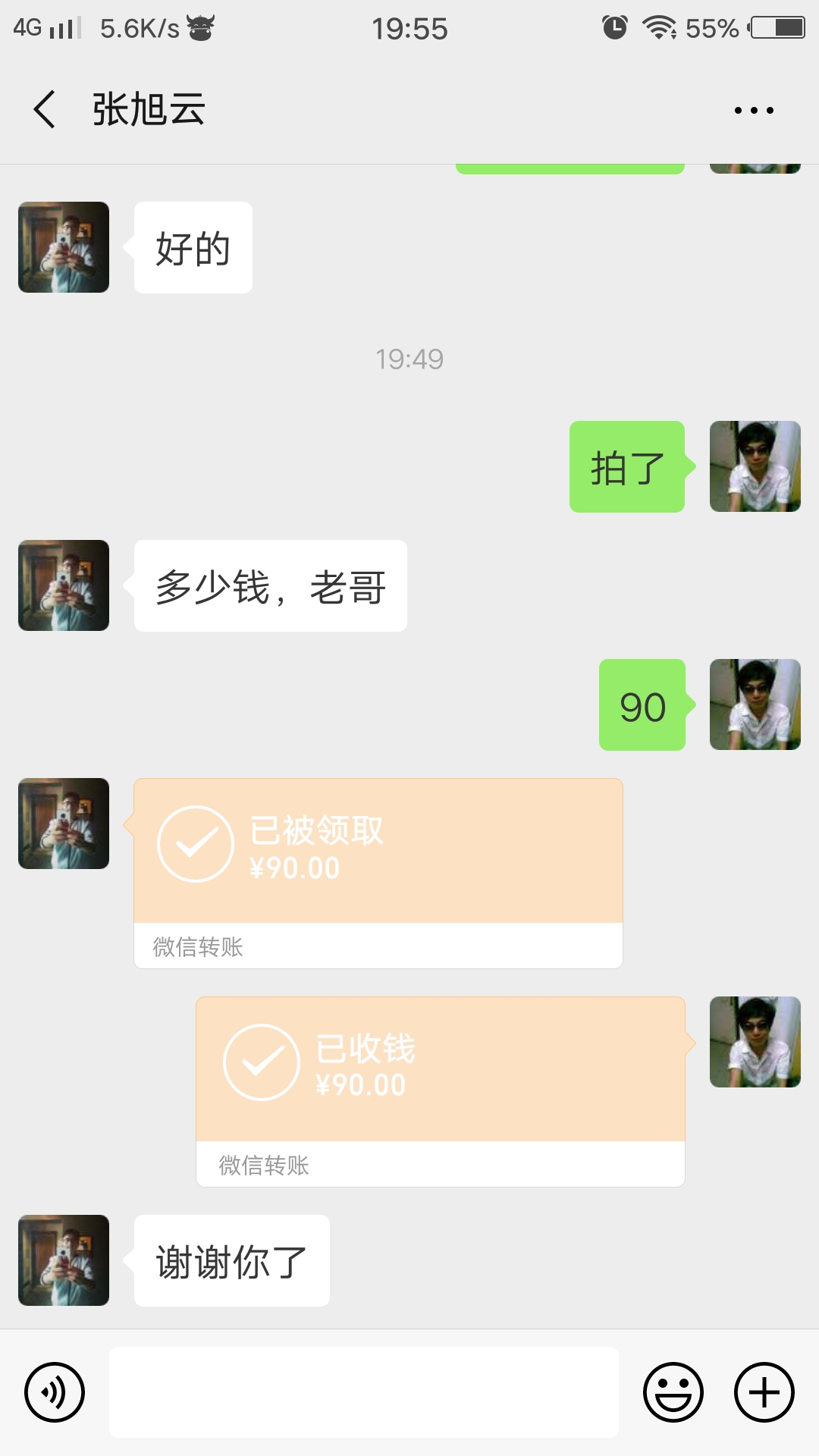The width and height of the screenshot is (819, 1456).
Task: Select the message bubble saying '谢谢你了'
Action: click(x=231, y=1260)
